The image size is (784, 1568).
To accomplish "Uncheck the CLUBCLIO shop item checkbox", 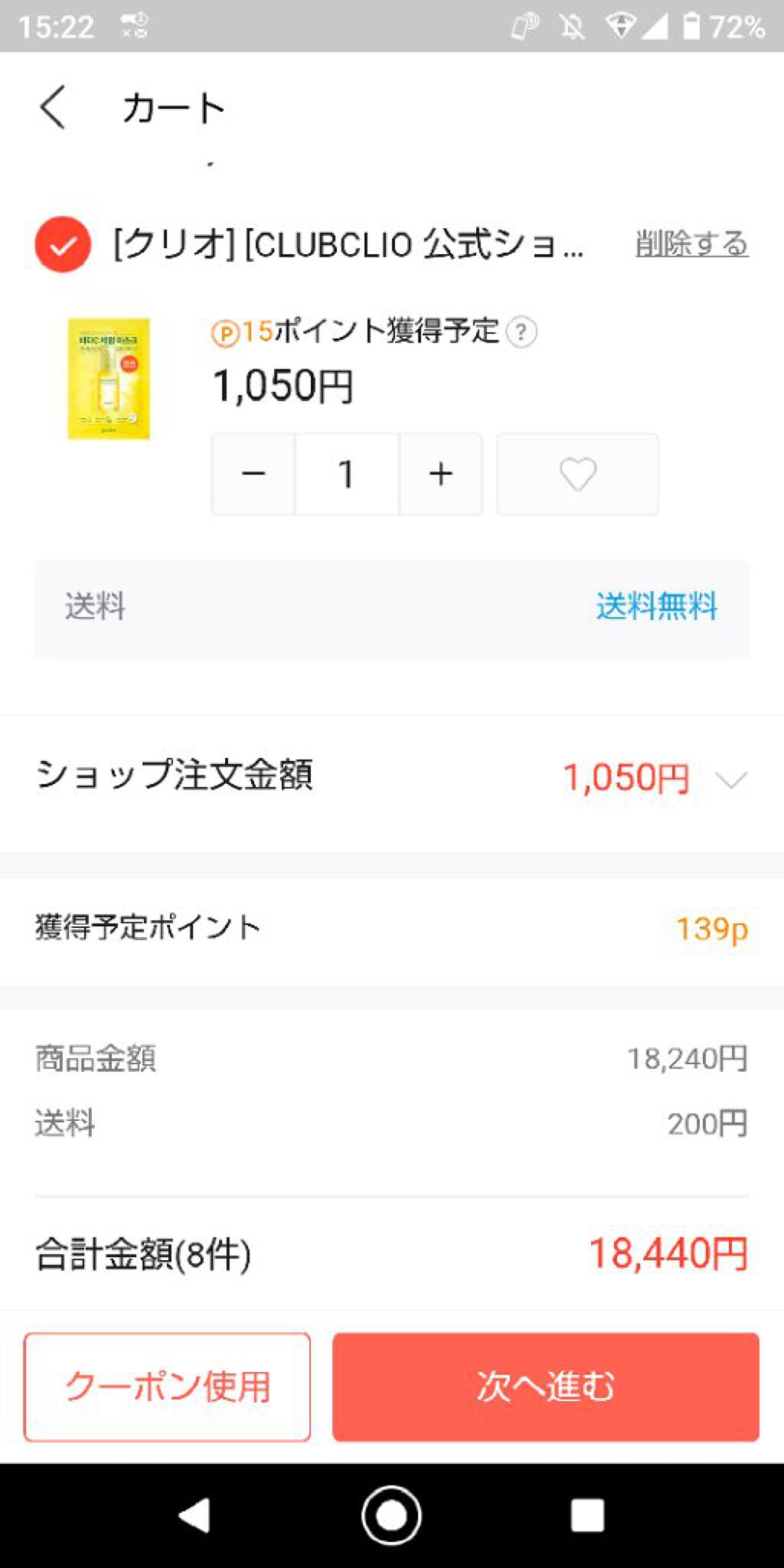I will [x=63, y=245].
